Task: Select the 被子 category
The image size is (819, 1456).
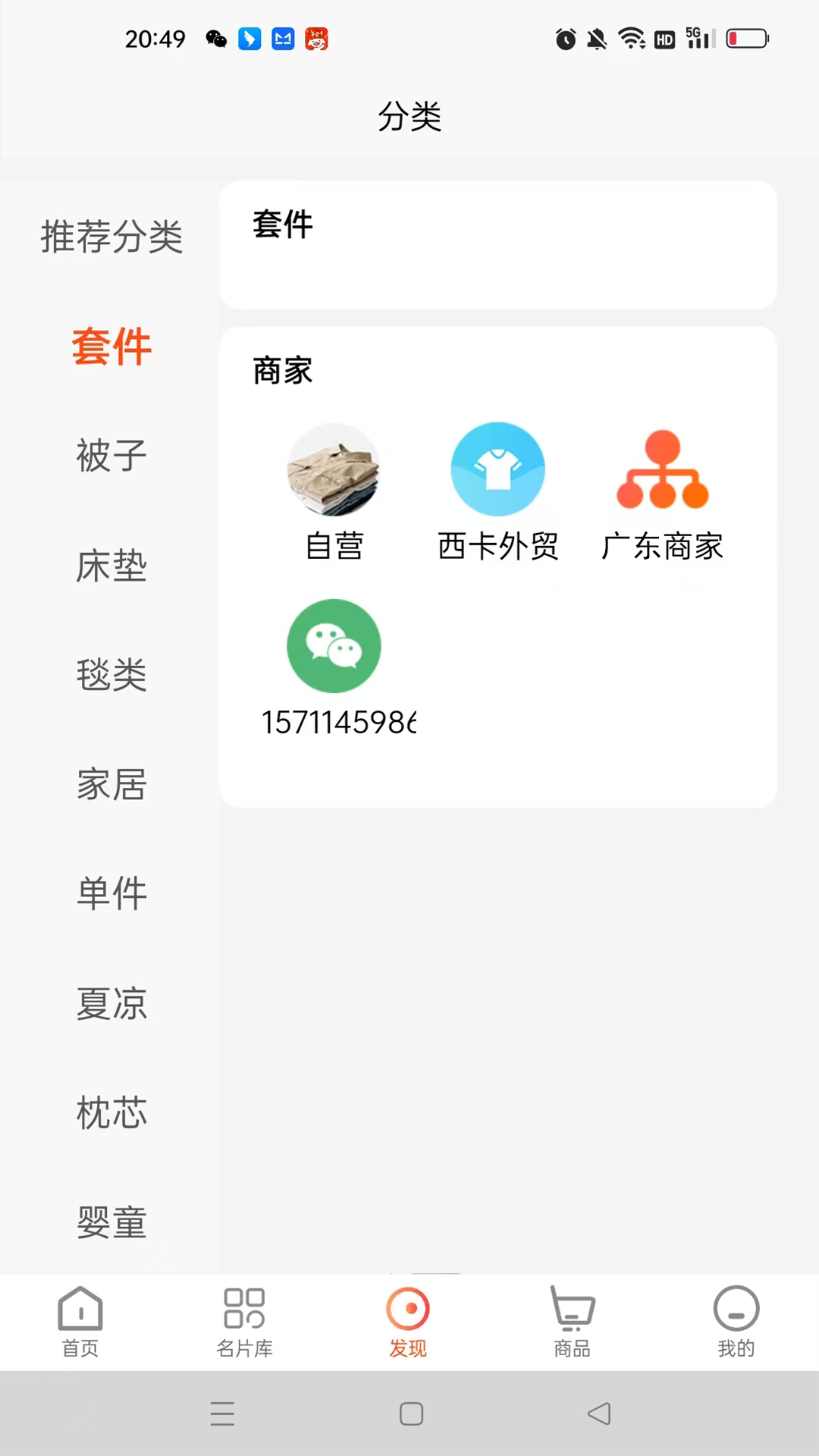Action: pyautogui.click(x=111, y=456)
